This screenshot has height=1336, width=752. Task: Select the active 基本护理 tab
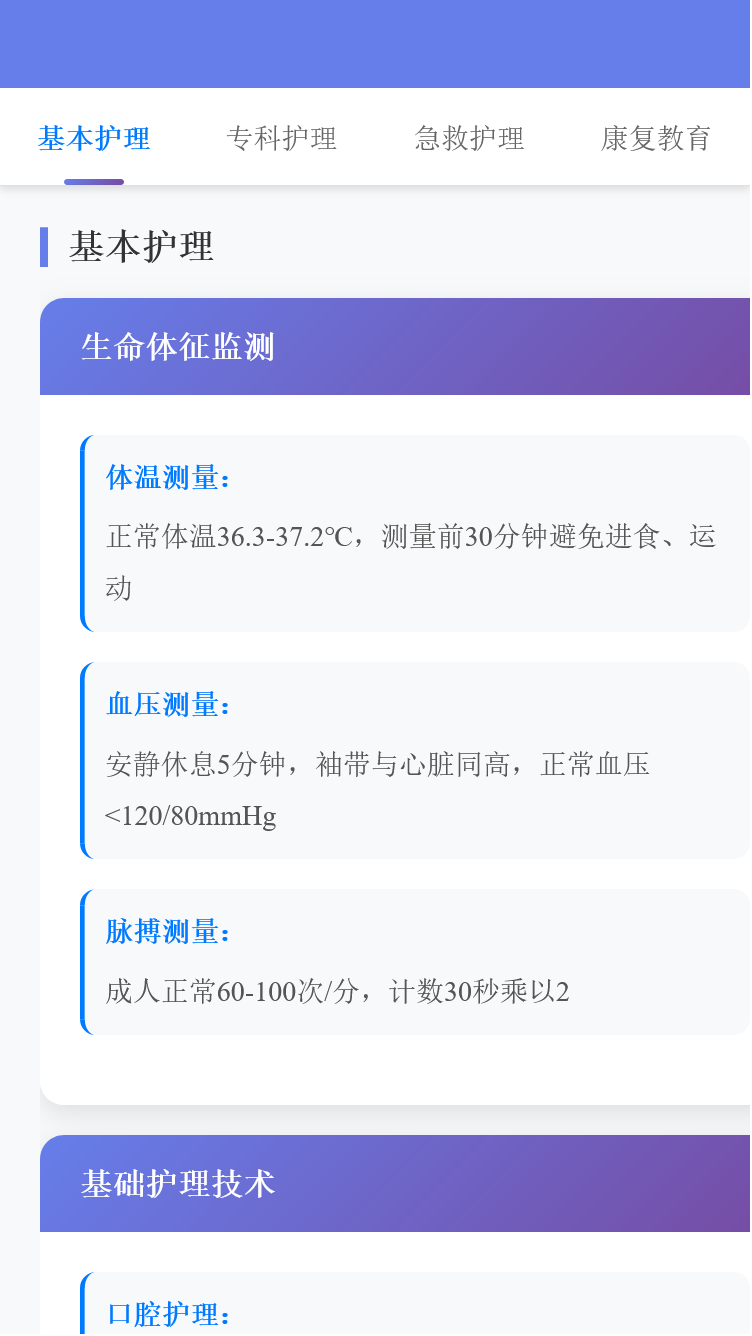coord(93,139)
